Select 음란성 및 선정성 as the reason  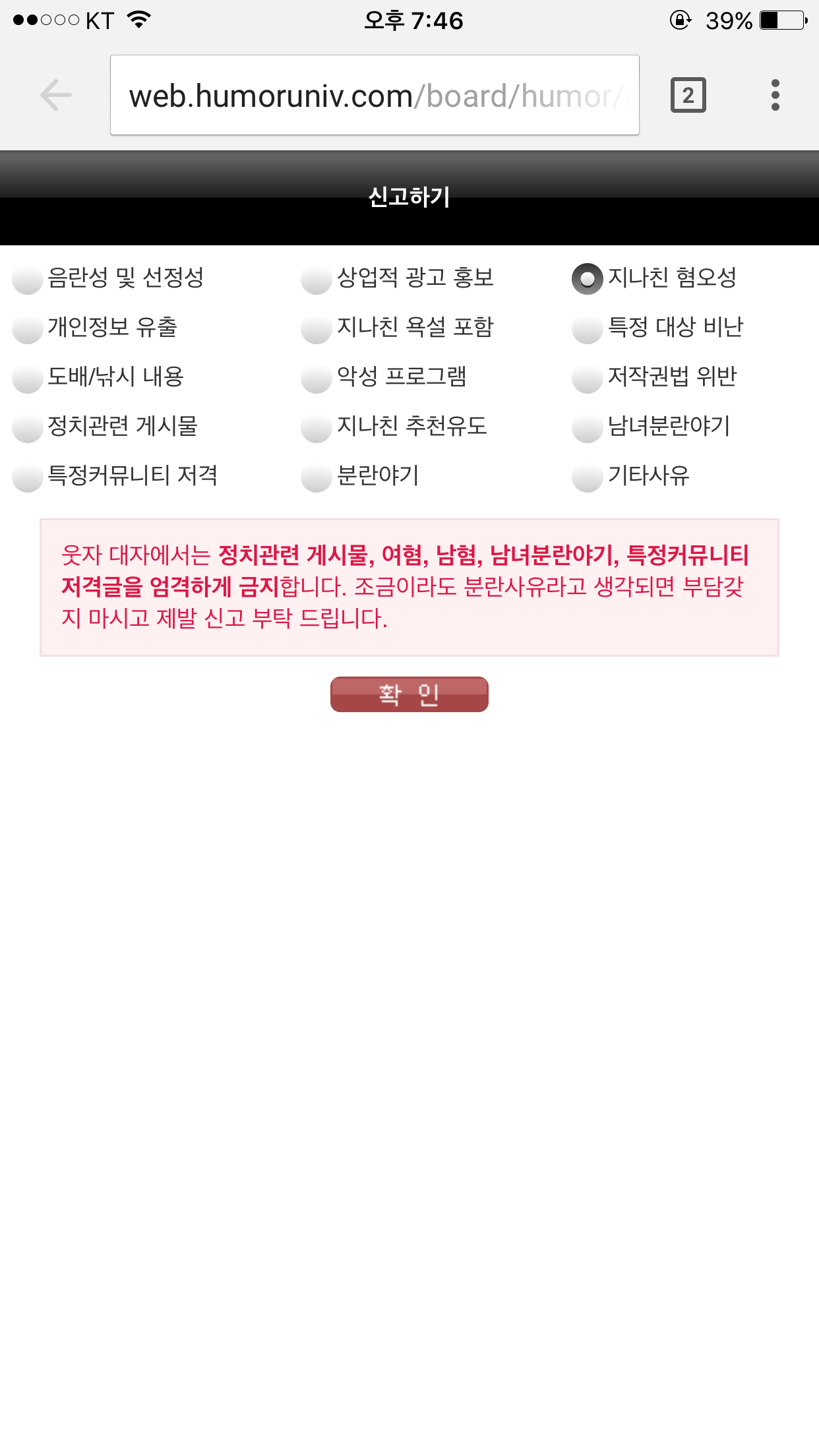tap(28, 279)
